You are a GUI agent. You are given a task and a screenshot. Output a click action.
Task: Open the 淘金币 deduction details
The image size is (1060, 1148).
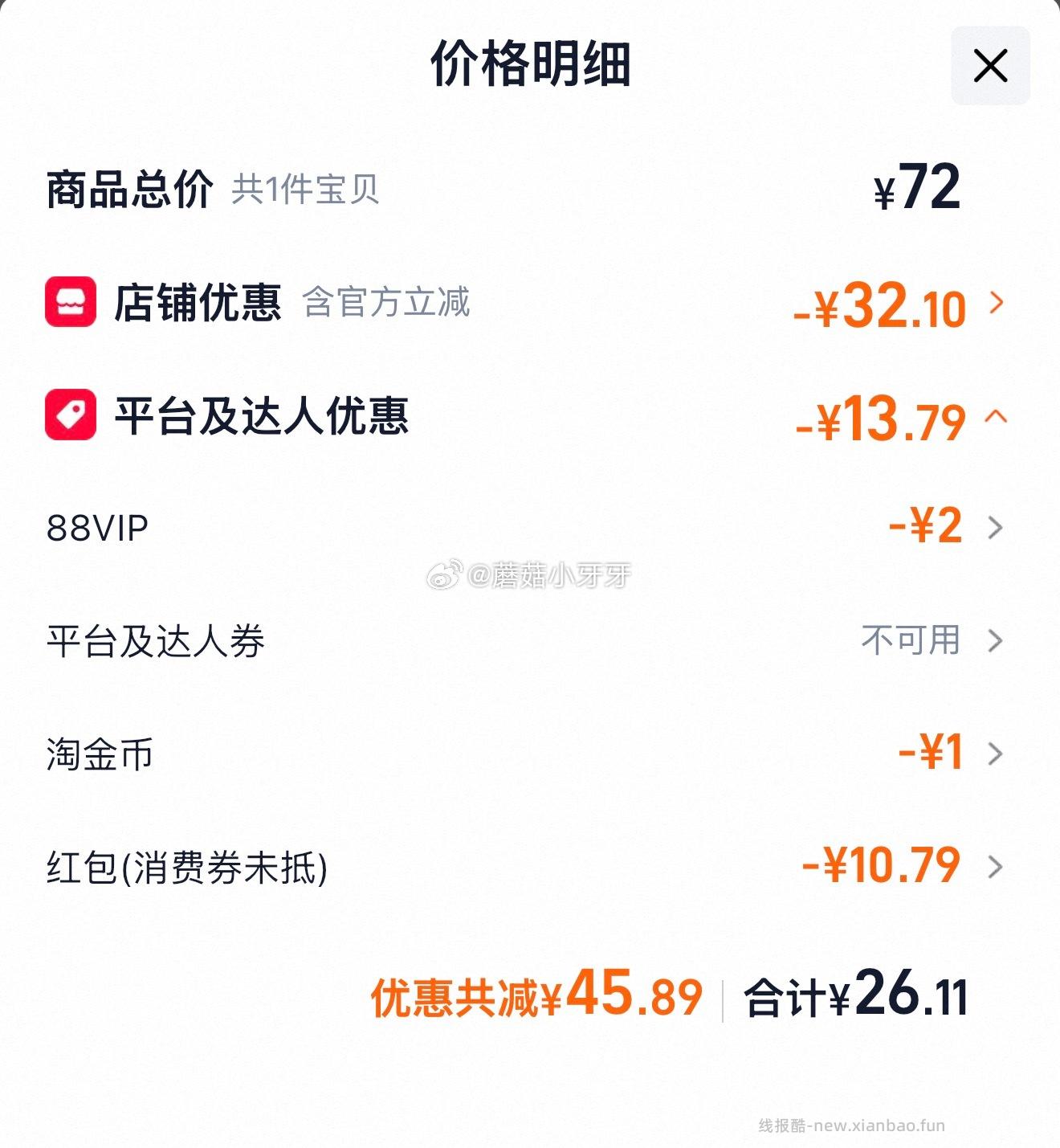pos(997,753)
